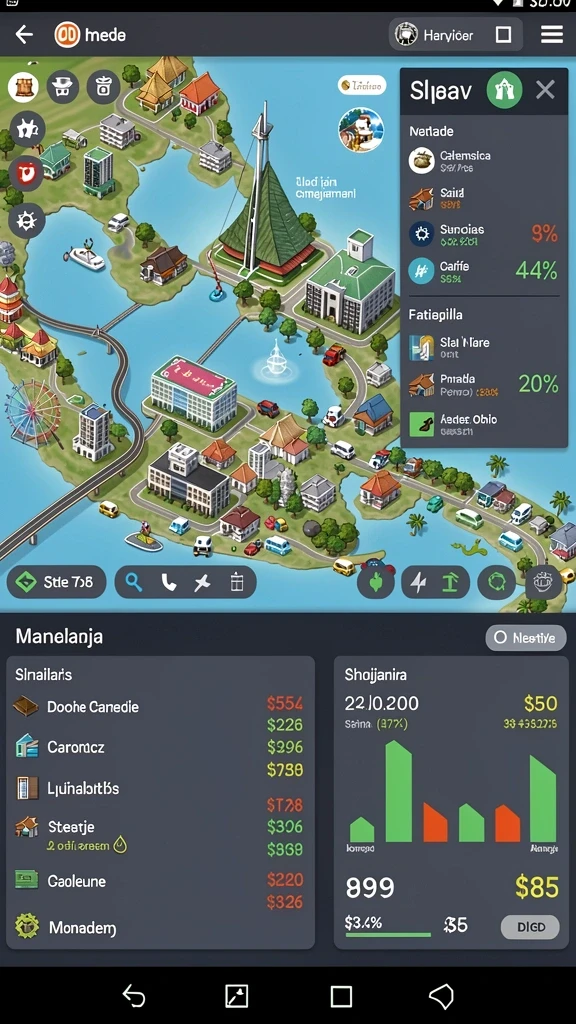
Task: Open the gear settings icon on the map
Action: (x=27, y=221)
